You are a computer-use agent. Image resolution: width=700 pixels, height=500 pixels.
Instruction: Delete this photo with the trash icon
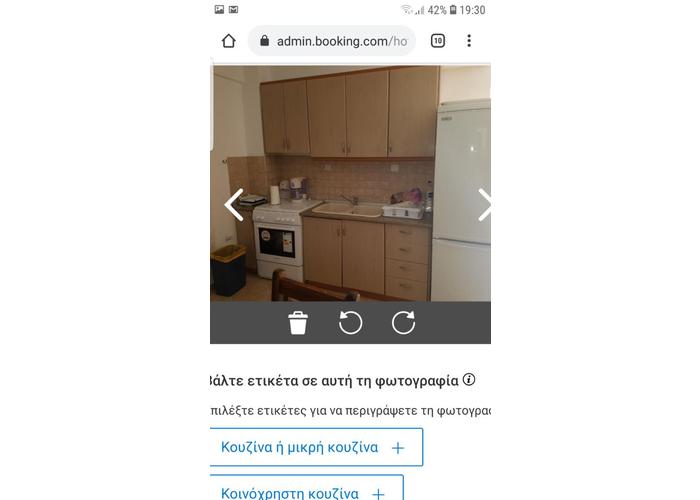298,323
